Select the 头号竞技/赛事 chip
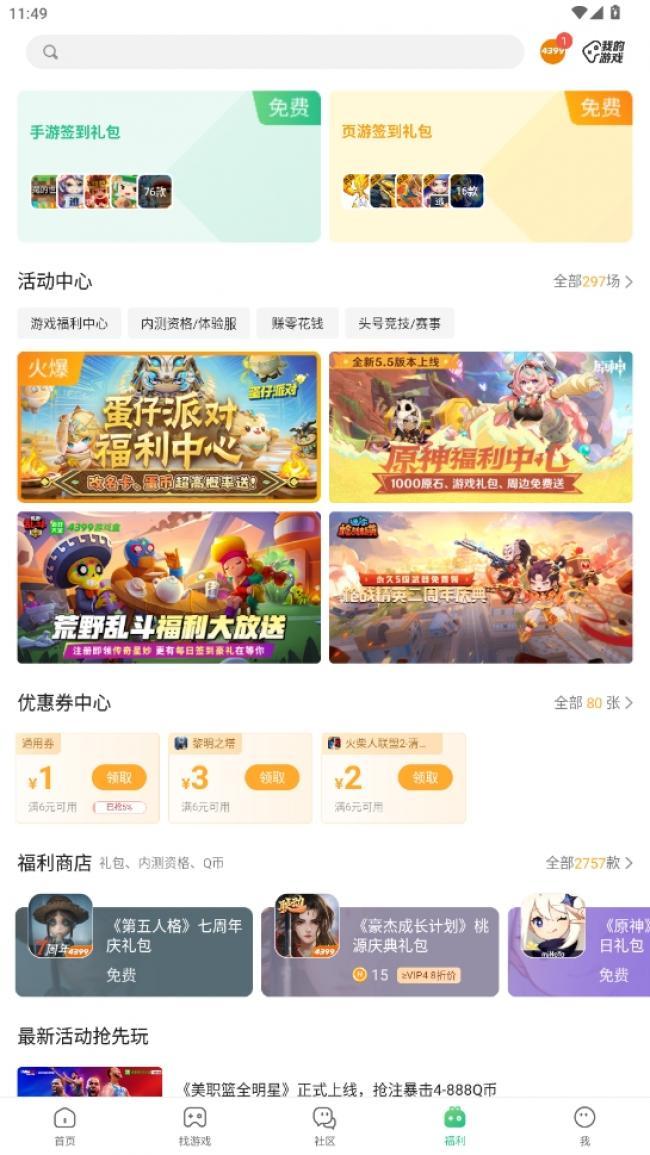 point(399,323)
